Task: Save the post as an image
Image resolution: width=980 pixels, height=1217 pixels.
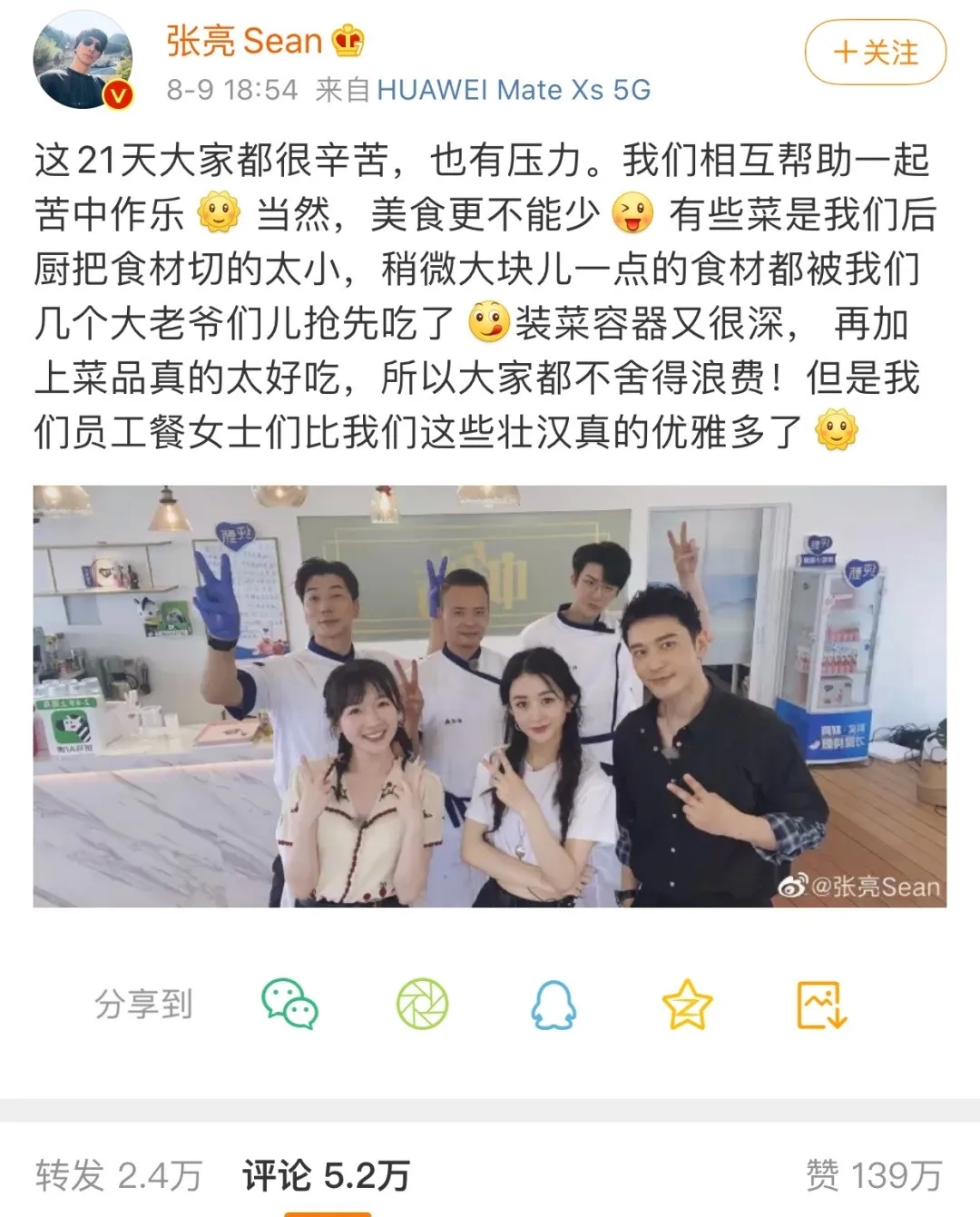Action: click(820, 1004)
